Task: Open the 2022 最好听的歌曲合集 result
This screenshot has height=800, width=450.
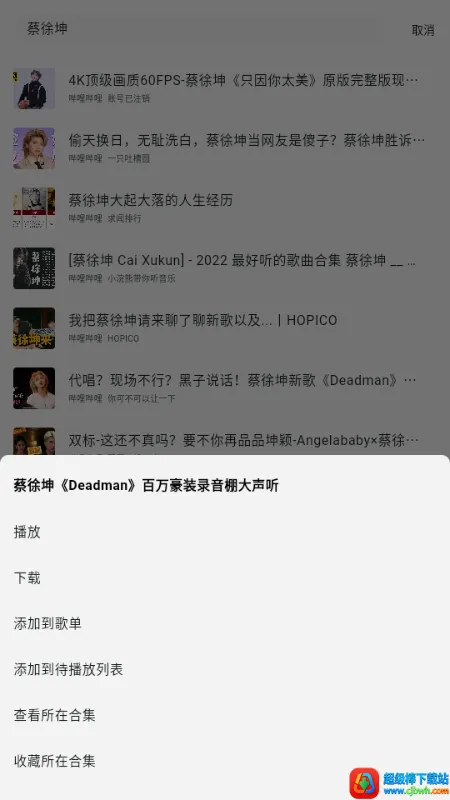Action: (225, 268)
